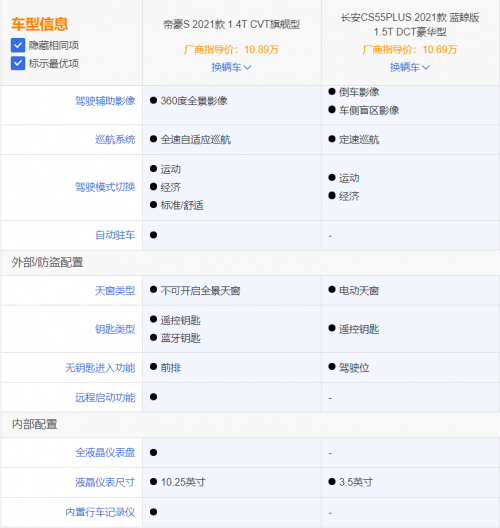Open the 钥匙类型 parameter link

coord(115,329)
